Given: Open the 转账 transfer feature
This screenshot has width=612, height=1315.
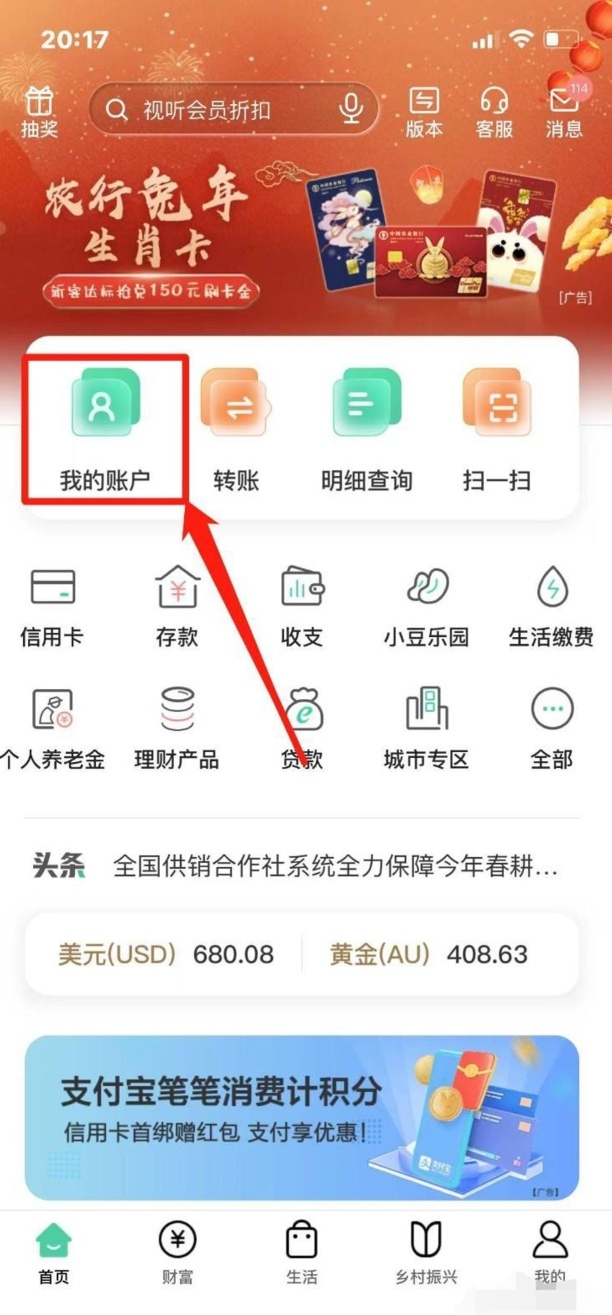Looking at the screenshot, I should [235, 429].
